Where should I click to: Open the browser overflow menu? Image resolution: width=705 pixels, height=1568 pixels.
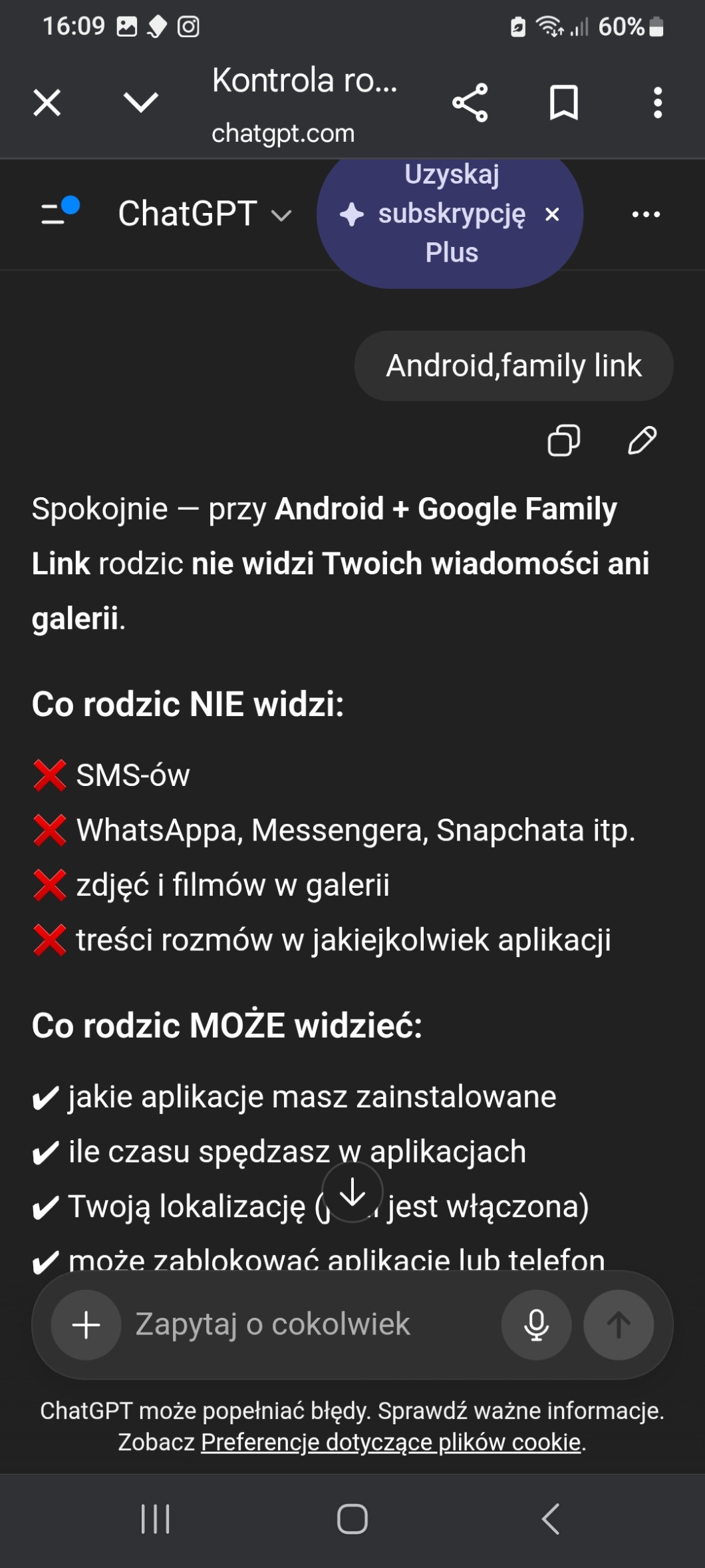[658, 103]
